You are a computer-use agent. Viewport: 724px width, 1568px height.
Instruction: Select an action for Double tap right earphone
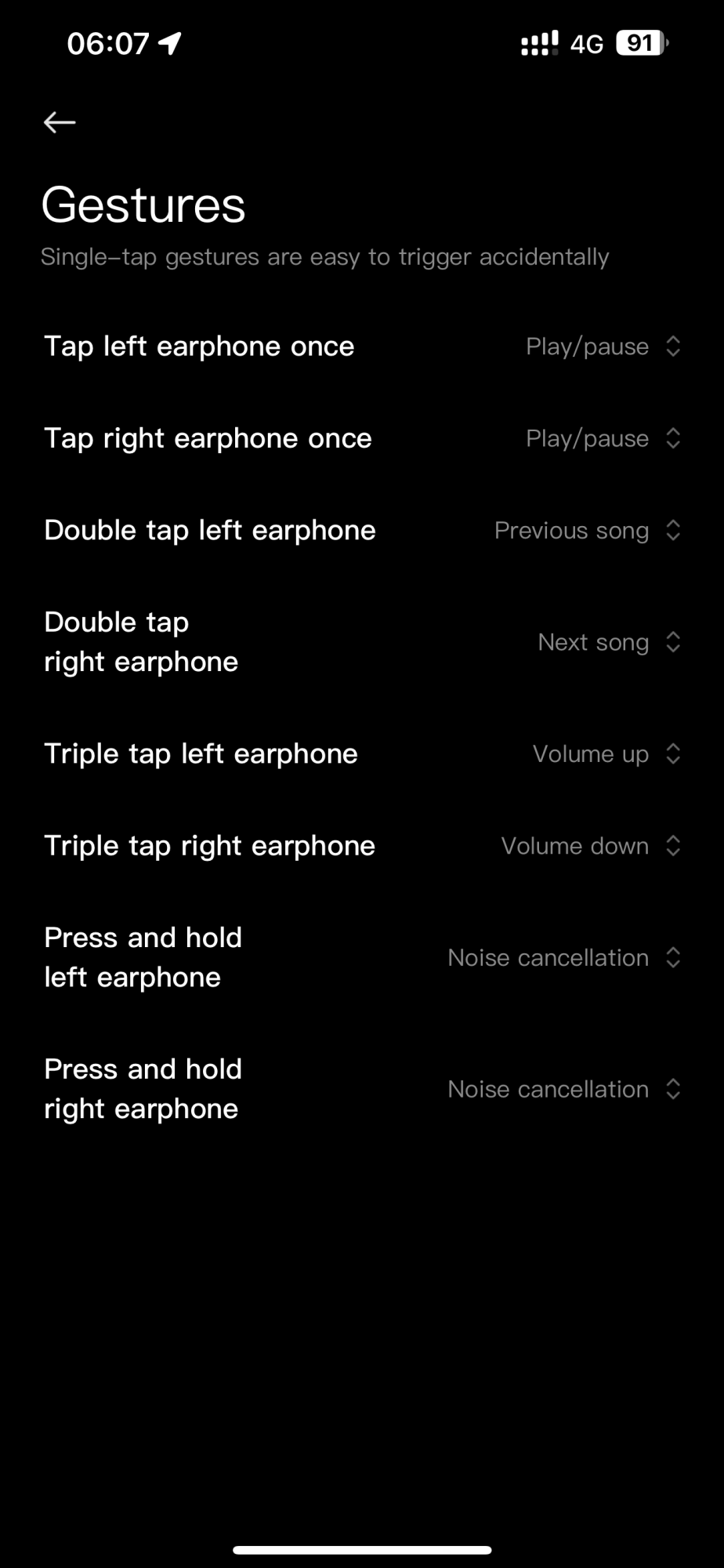click(x=608, y=642)
